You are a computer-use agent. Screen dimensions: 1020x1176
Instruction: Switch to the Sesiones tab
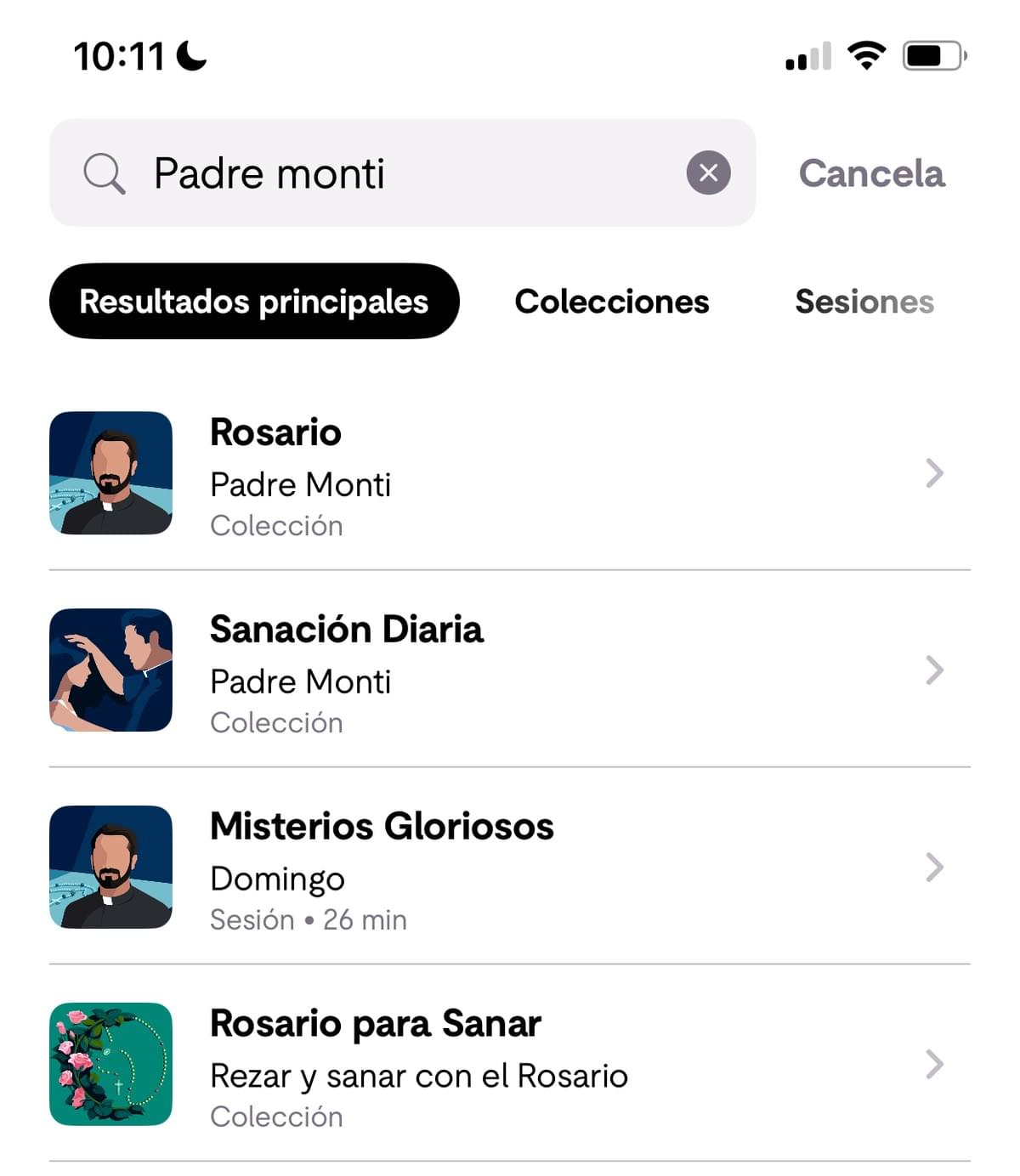pyautogui.click(x=864, y=302)
